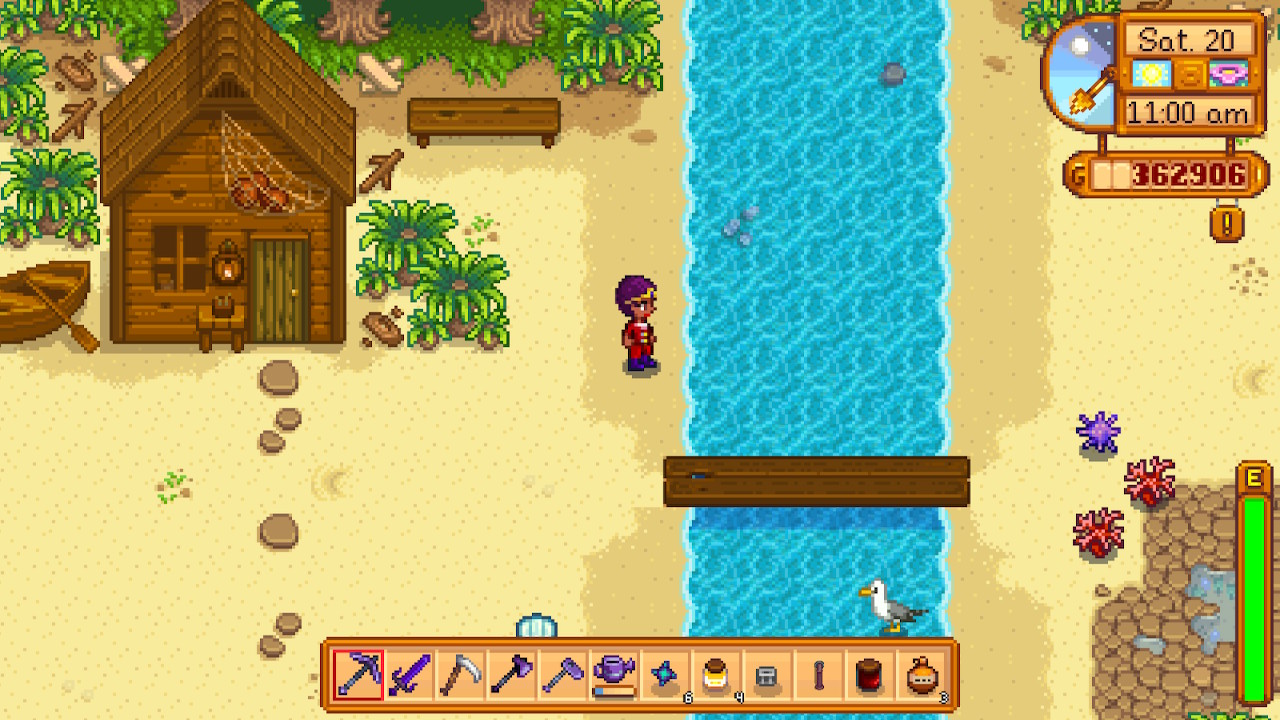Select the scythe tool
The image size is (1280, 720).
(x=461, y=675)
